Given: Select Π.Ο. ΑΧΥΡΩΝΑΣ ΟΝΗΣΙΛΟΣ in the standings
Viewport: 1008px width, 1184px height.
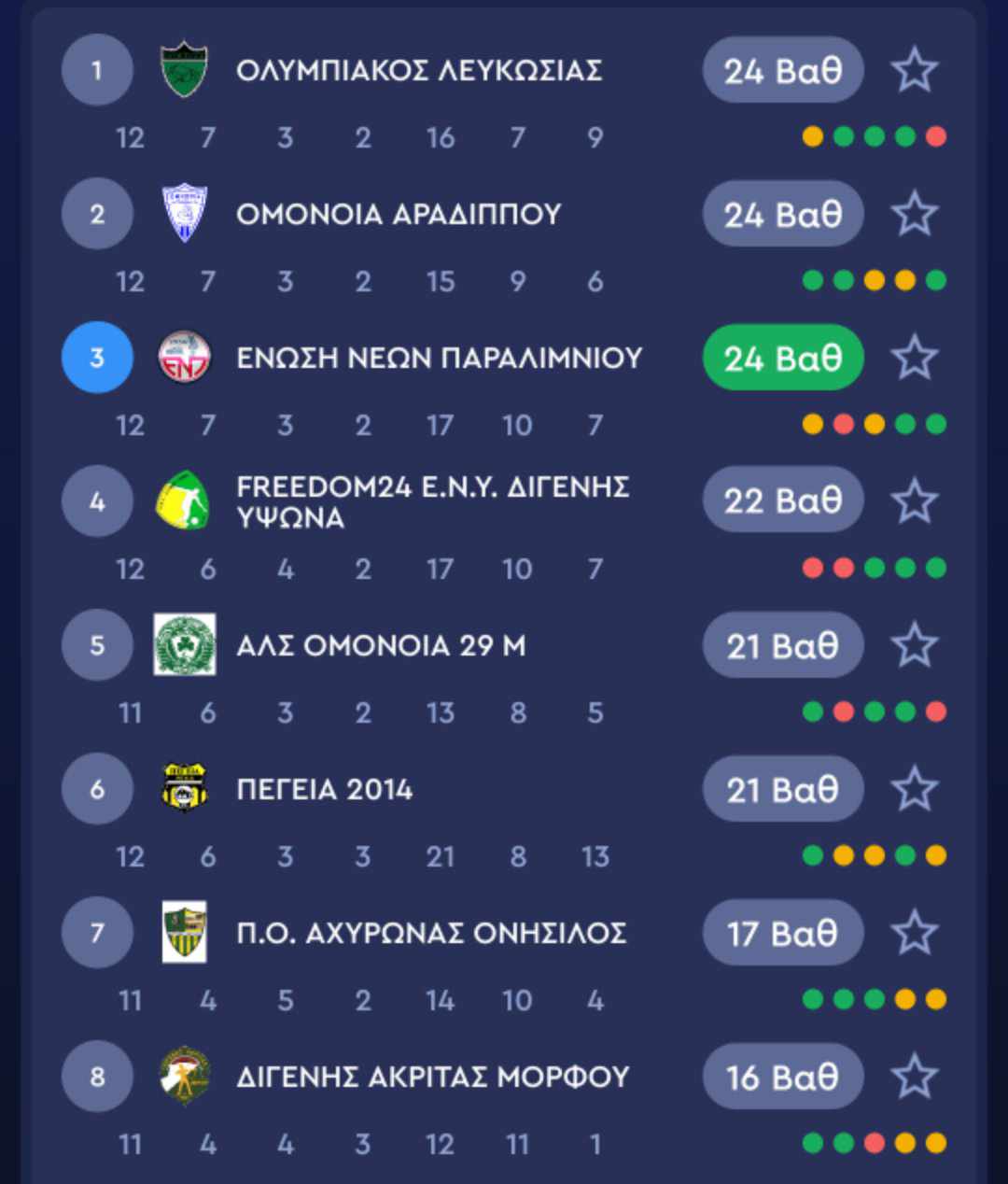Looking at the screenshot, I should [431, 934].
